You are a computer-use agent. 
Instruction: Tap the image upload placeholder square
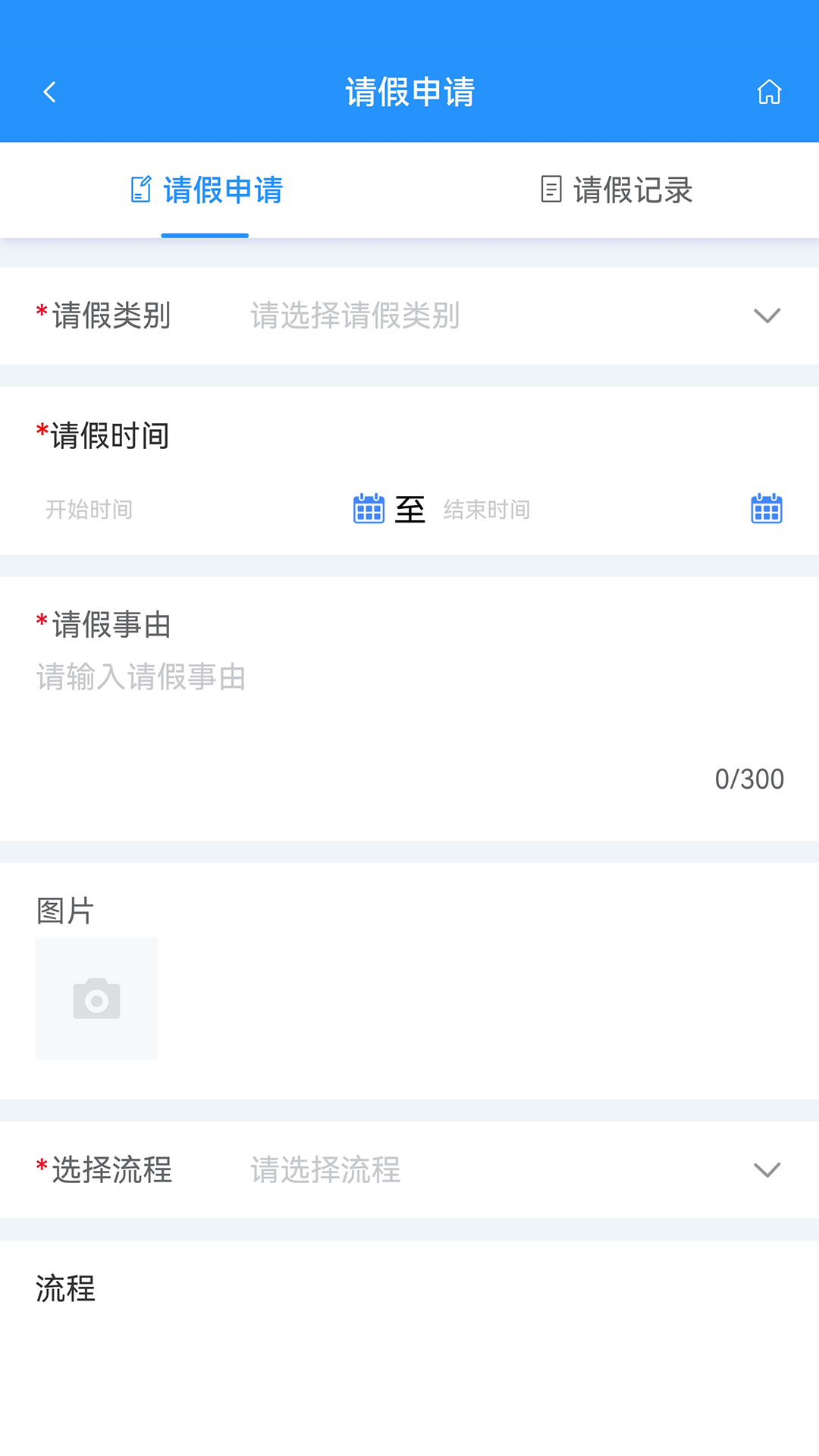tap(96, 998)
